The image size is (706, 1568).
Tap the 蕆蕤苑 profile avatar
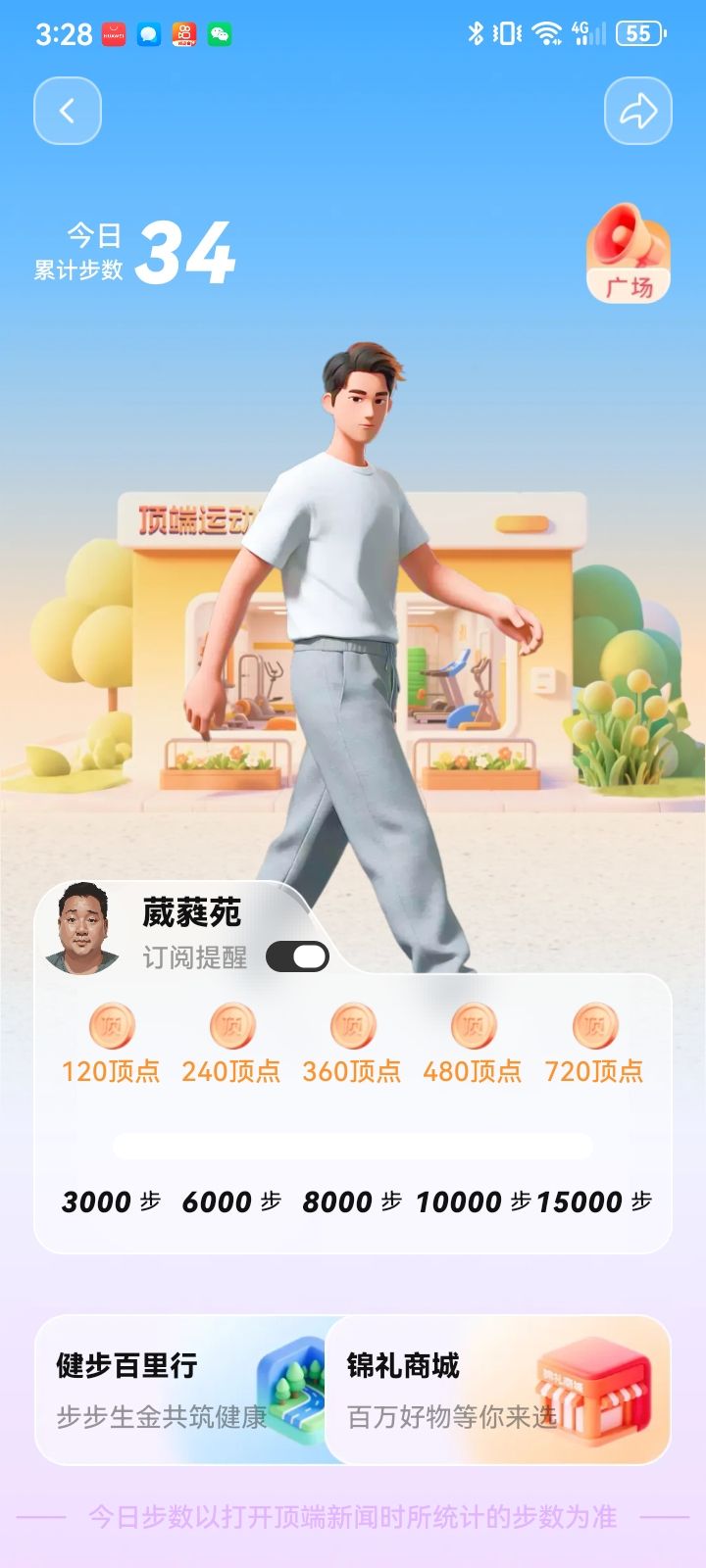pos(82,929)
